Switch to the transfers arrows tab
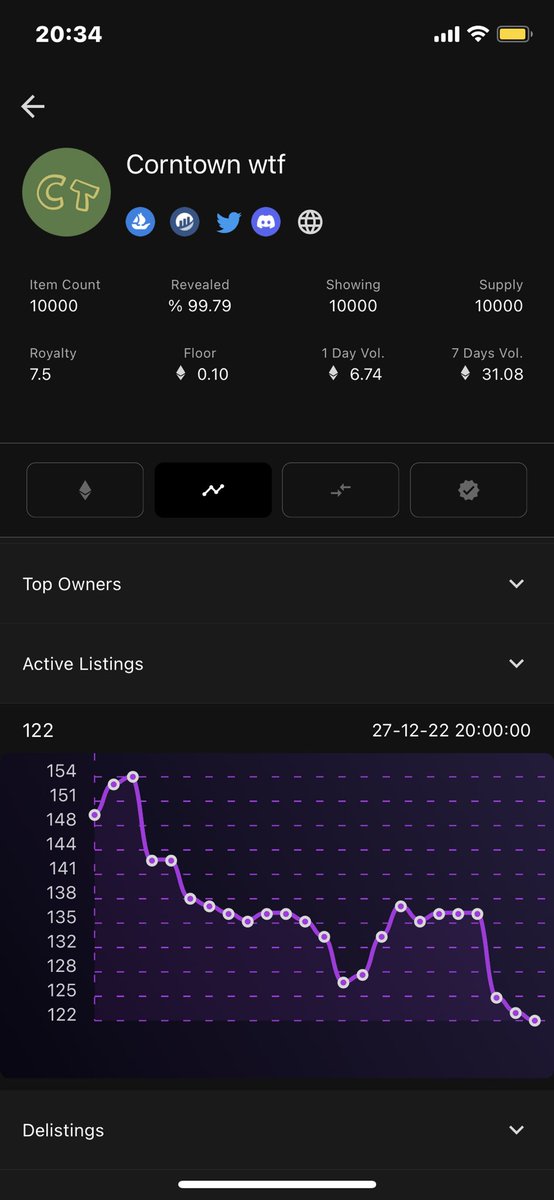The height and width of the screenshot is (1200, 554). (x=341, y=490)
